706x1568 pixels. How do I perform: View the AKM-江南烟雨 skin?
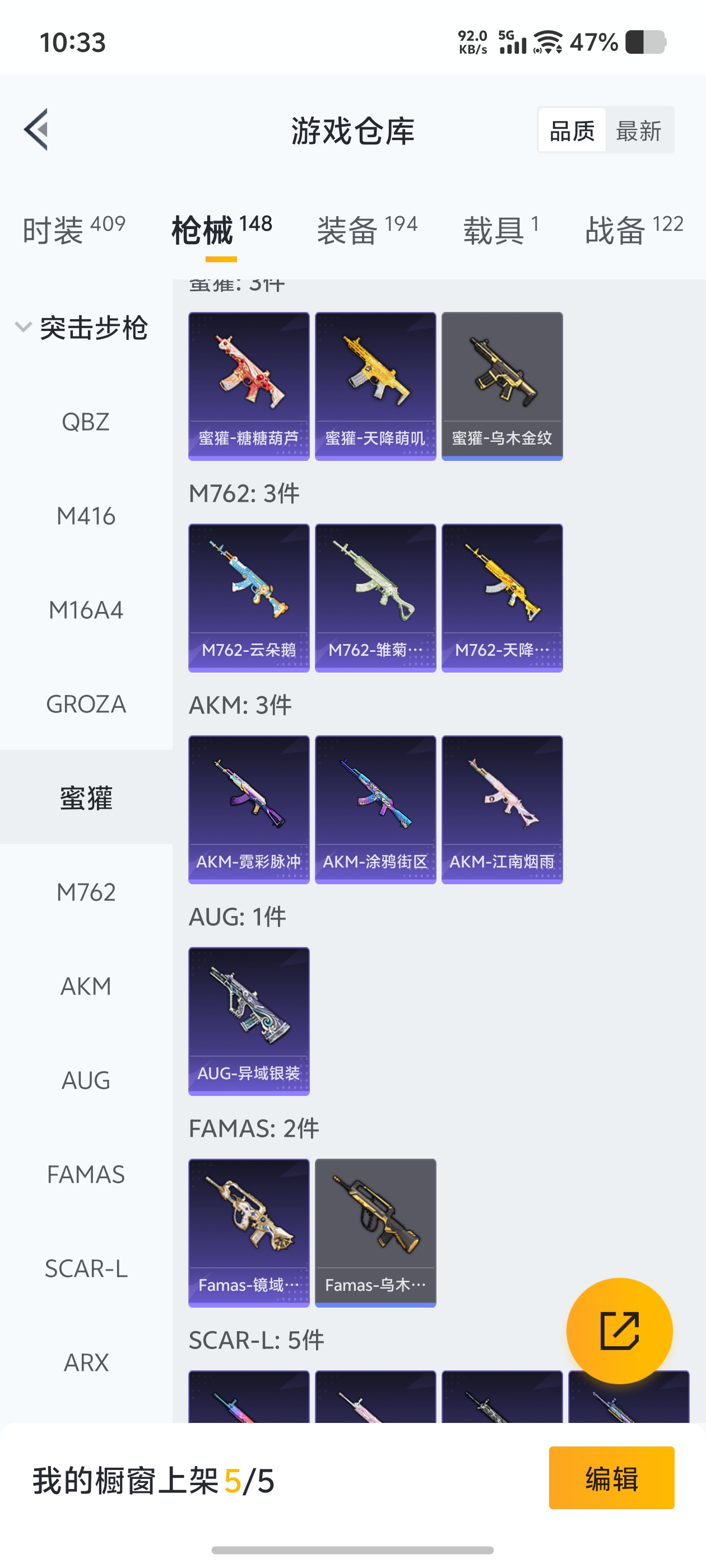(x=502, y=810)
